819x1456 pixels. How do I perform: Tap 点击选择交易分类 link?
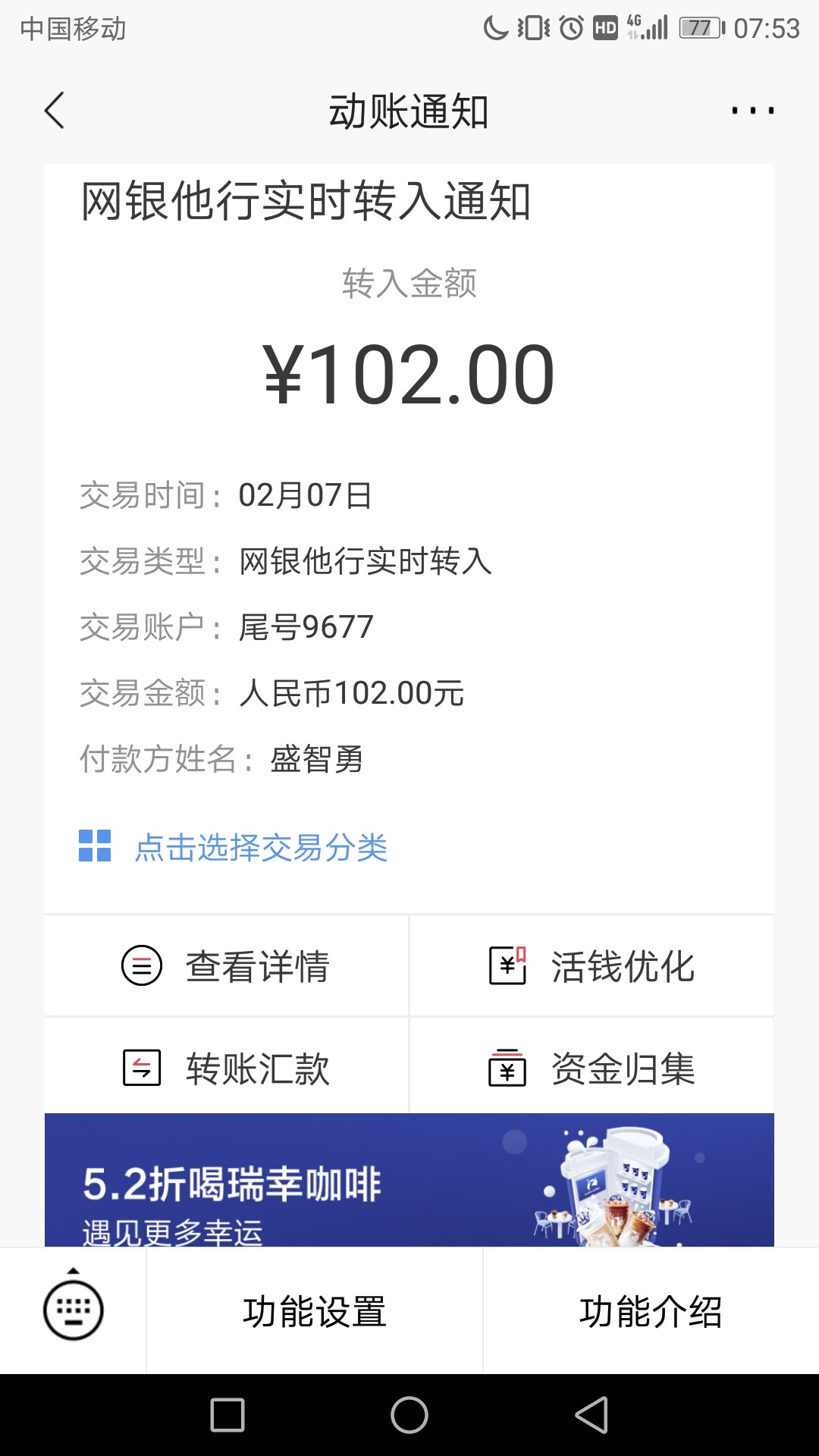click(260, 847)
